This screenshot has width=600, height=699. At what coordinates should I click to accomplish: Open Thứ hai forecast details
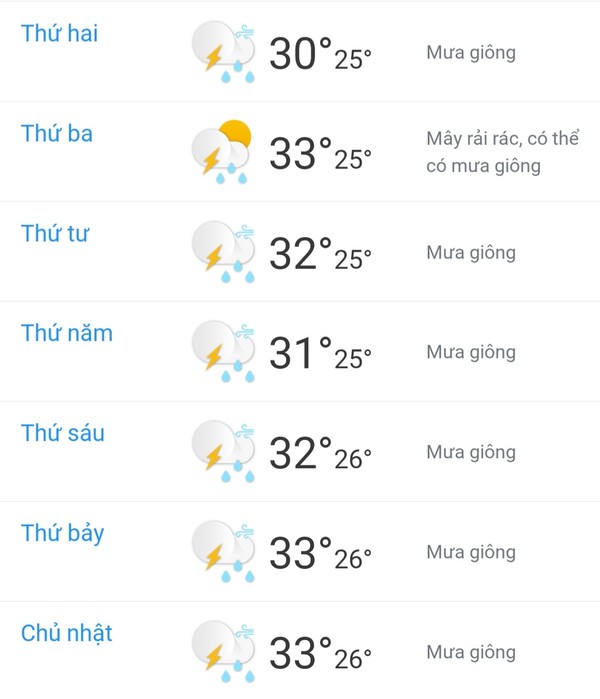point(60,34)
